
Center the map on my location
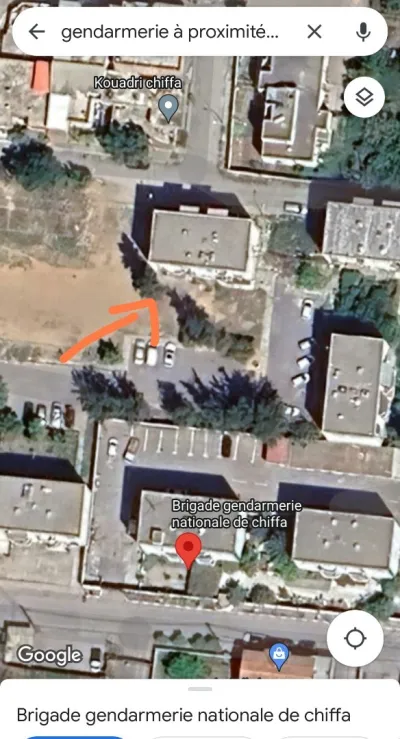355,639
